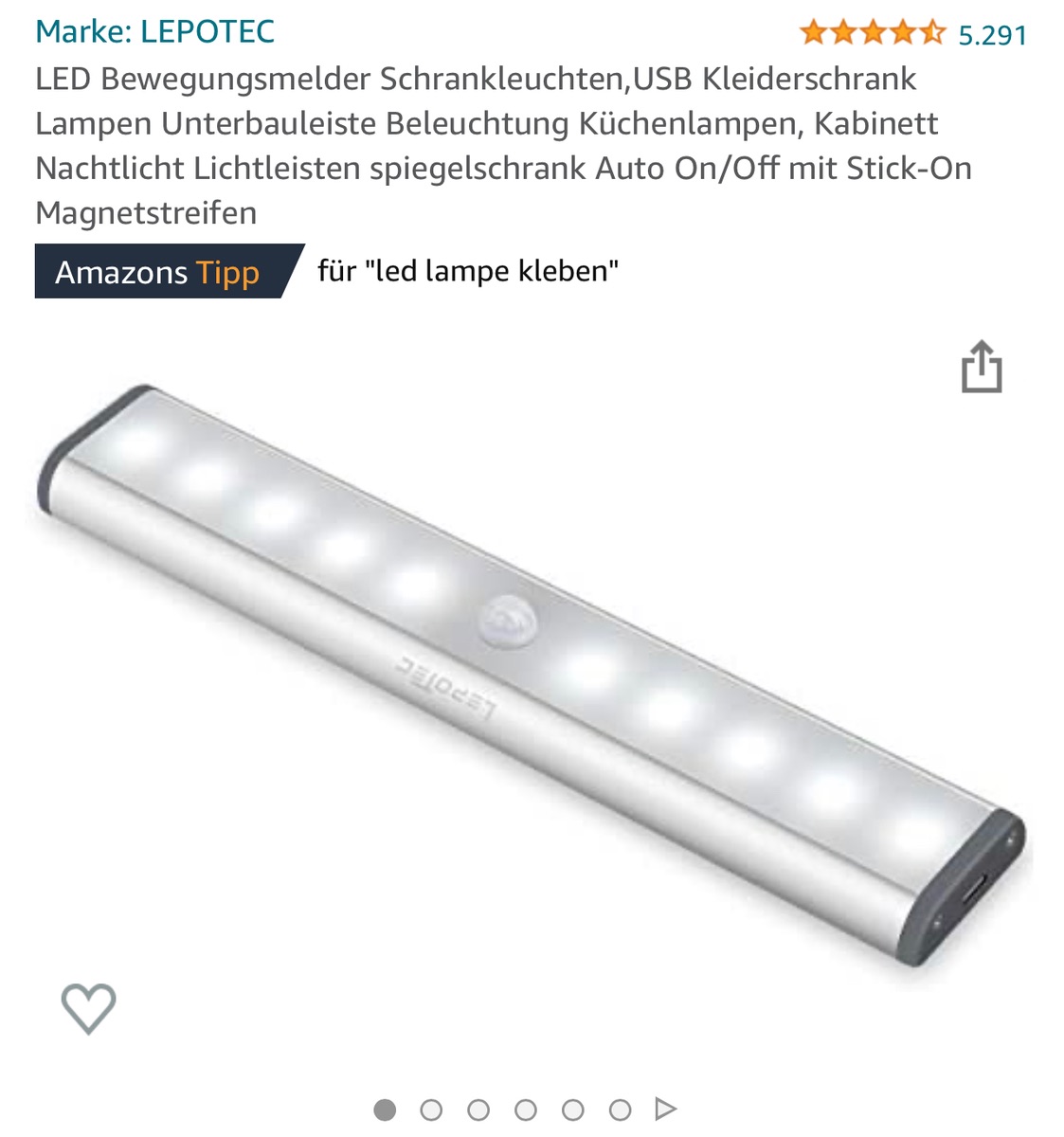The height and width of the screenshot is (1137, 1064).
Task: Open the LEPOTEC brand link
Action: (x=154, y=31)
